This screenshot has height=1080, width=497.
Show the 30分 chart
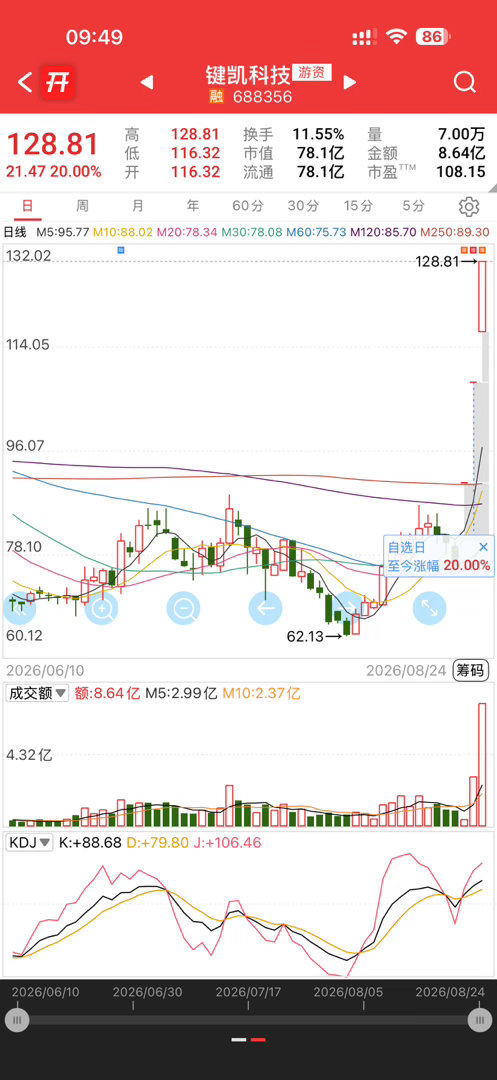304,205
